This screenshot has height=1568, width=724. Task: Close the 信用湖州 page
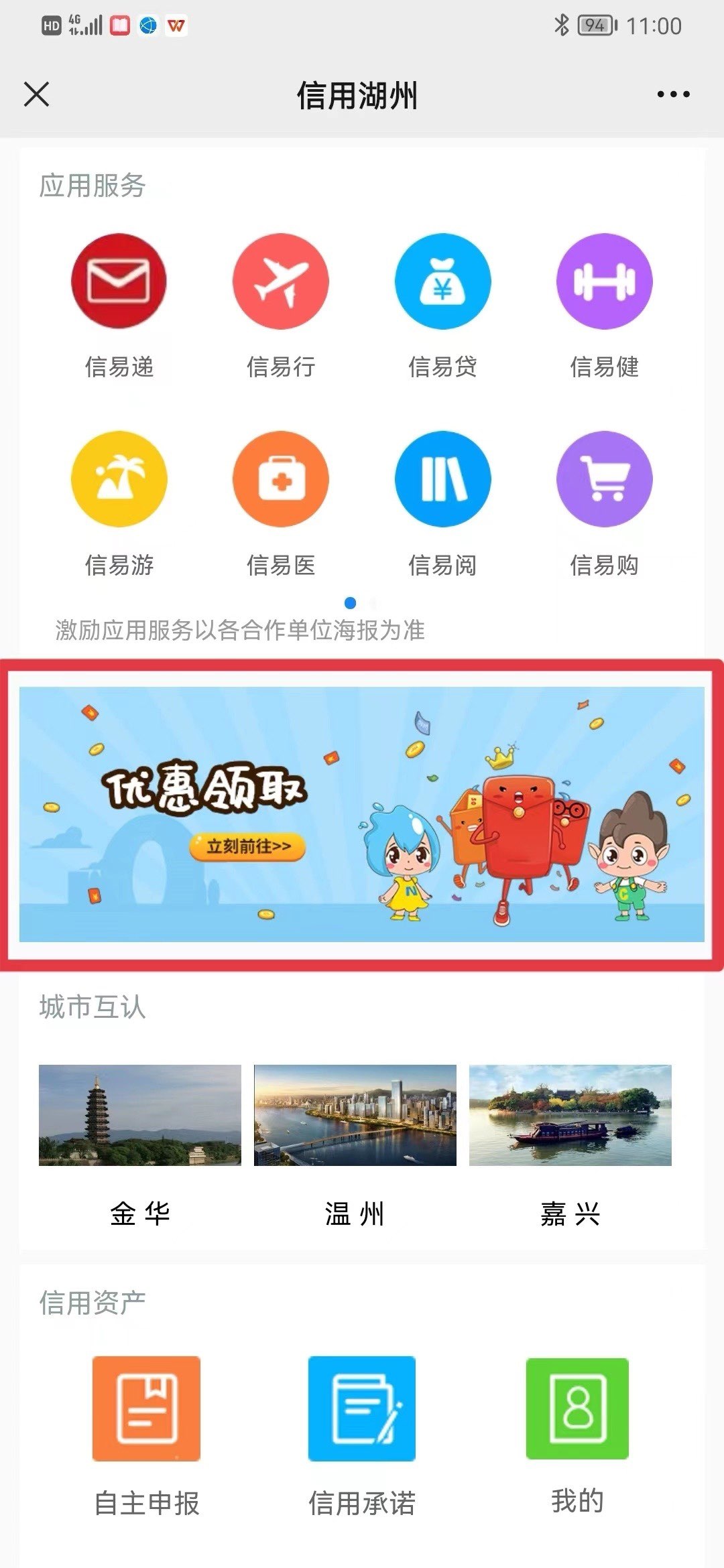36,94
